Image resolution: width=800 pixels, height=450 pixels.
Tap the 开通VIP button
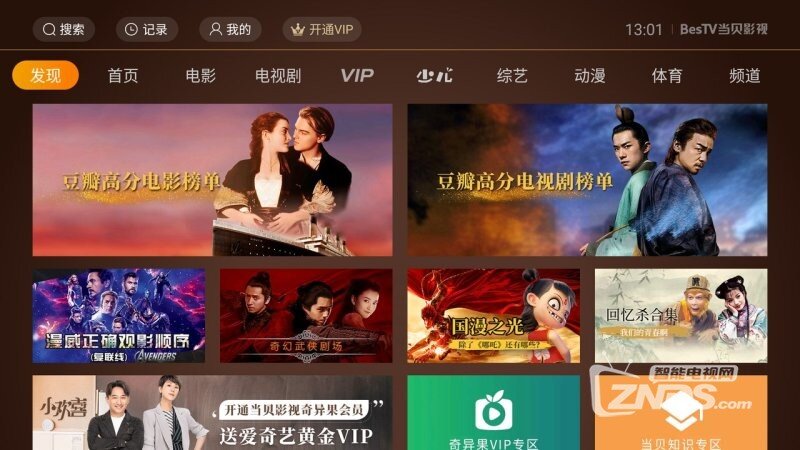[x=322, y=29]
